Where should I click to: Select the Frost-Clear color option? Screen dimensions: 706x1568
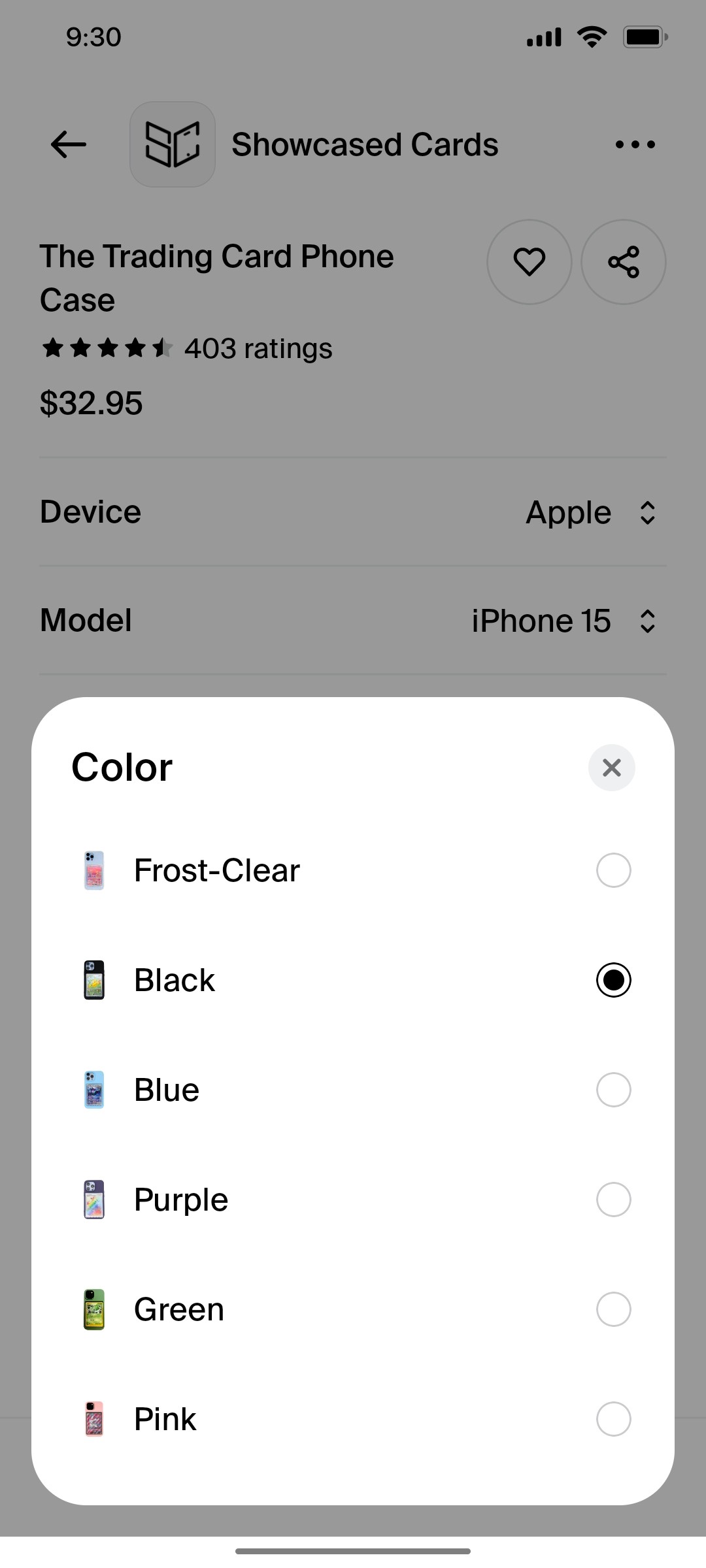(x=613, y=870)
